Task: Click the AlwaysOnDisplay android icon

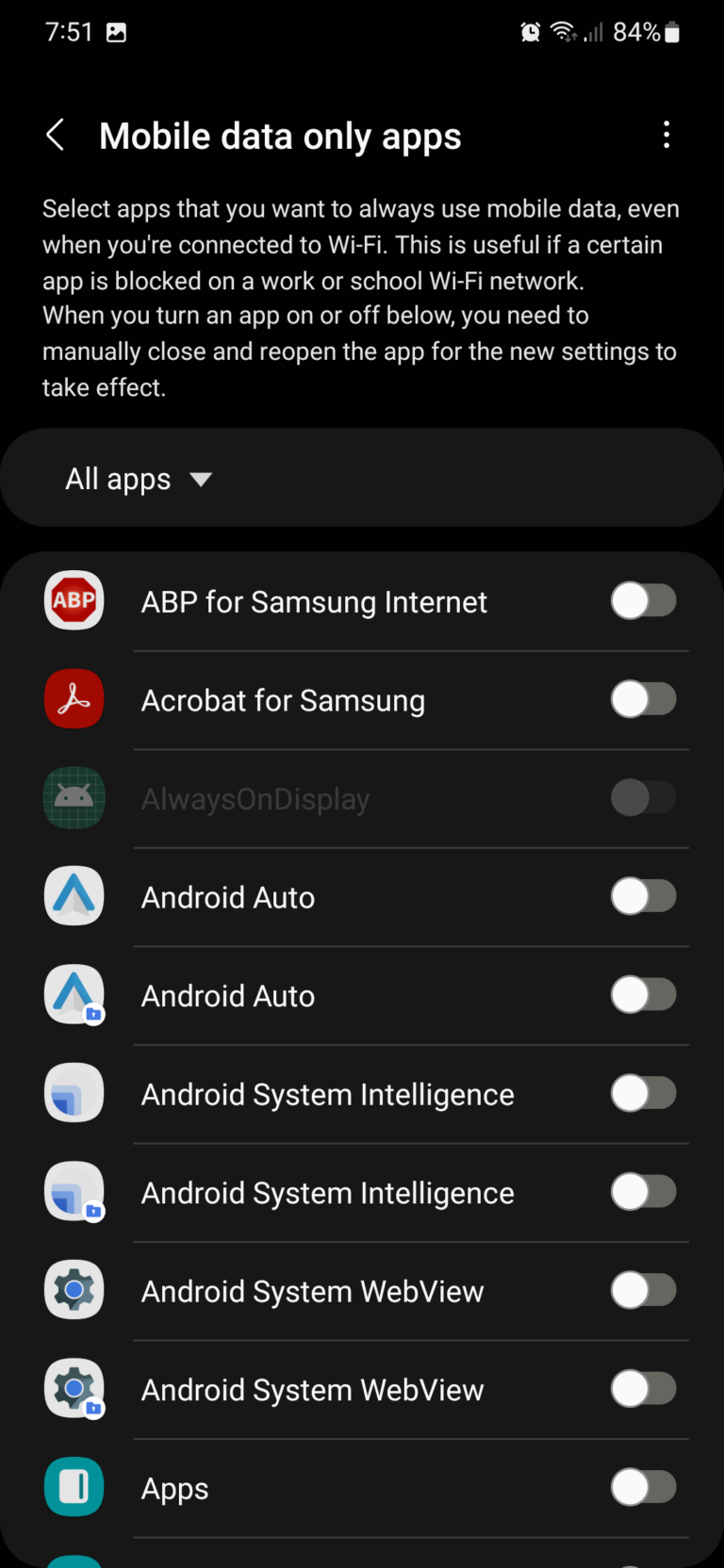Action: [74, 797]
